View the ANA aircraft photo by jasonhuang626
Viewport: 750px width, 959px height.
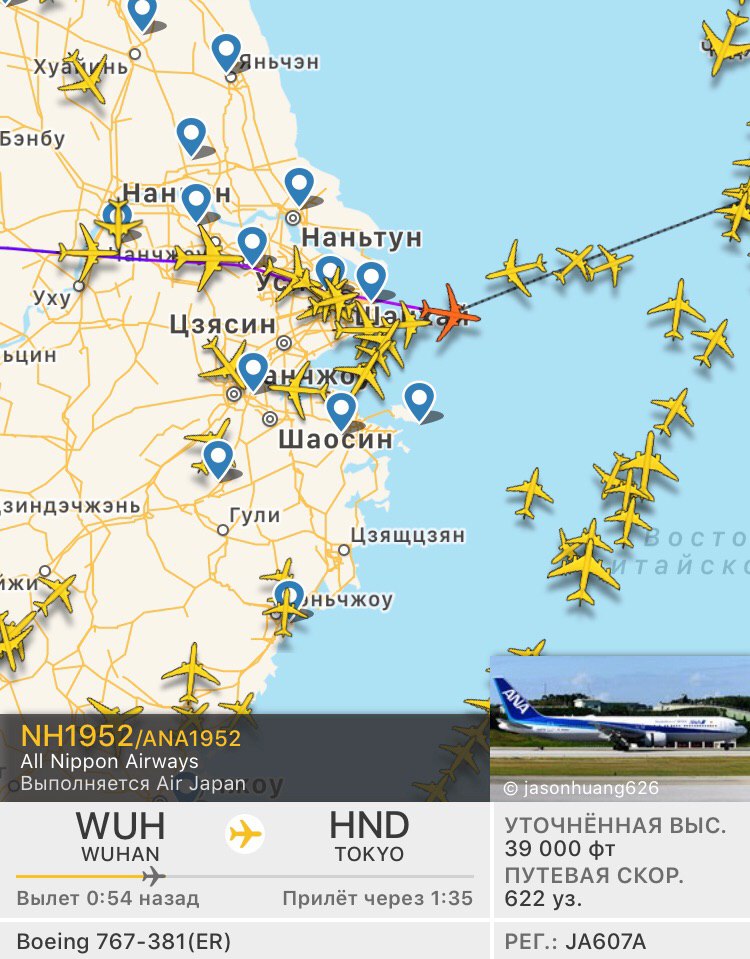click(x=620, y=728)
